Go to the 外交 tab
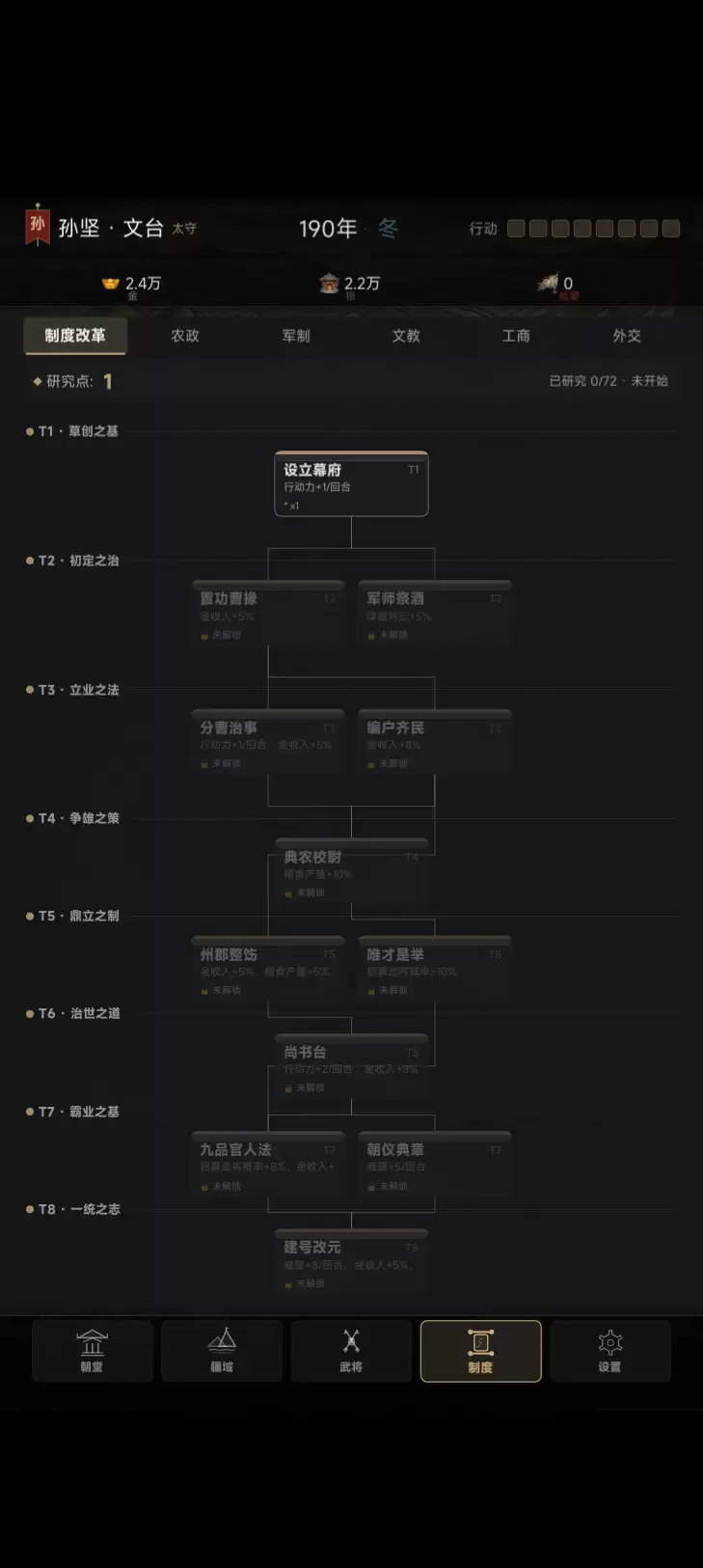 [626, 336]
